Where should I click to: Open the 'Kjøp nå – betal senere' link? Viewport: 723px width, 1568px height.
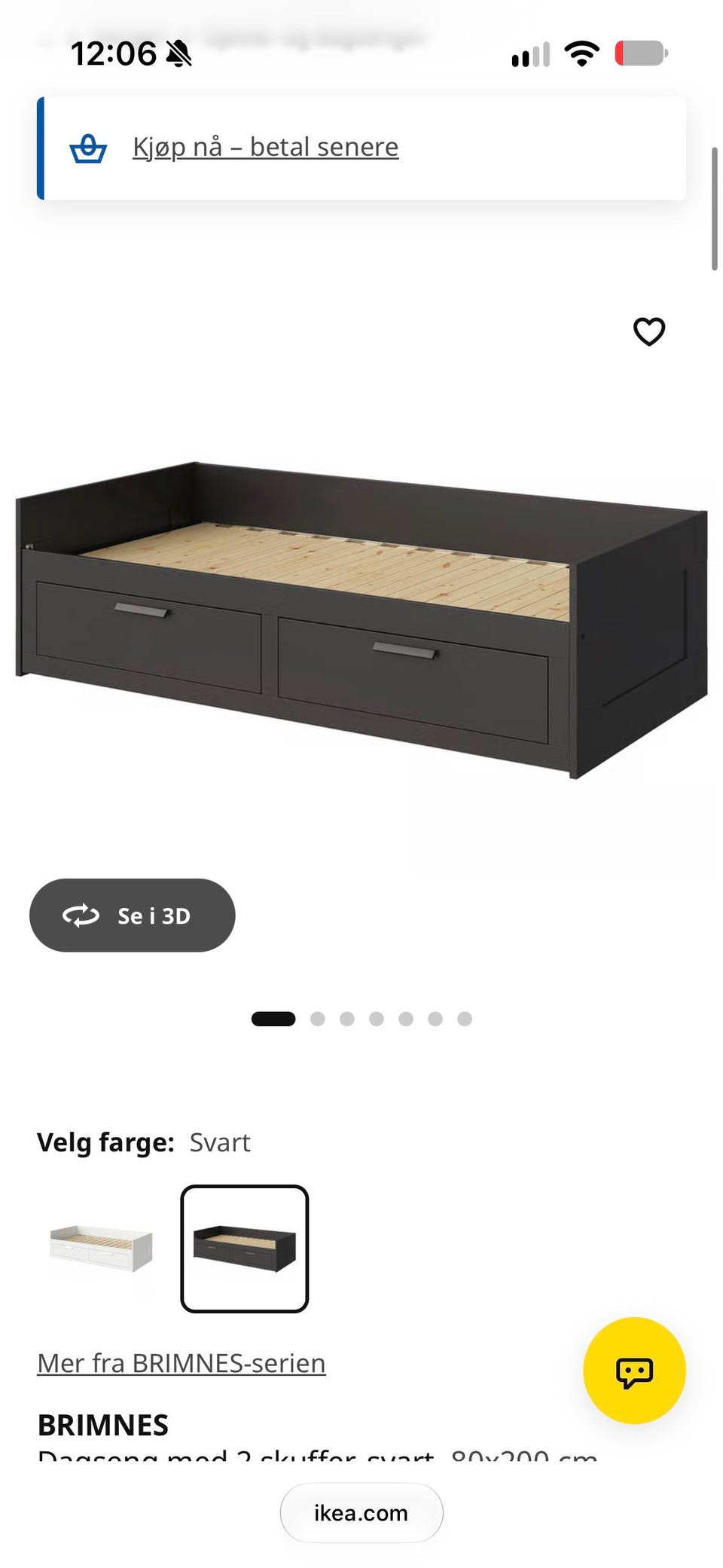click(265, 147)
